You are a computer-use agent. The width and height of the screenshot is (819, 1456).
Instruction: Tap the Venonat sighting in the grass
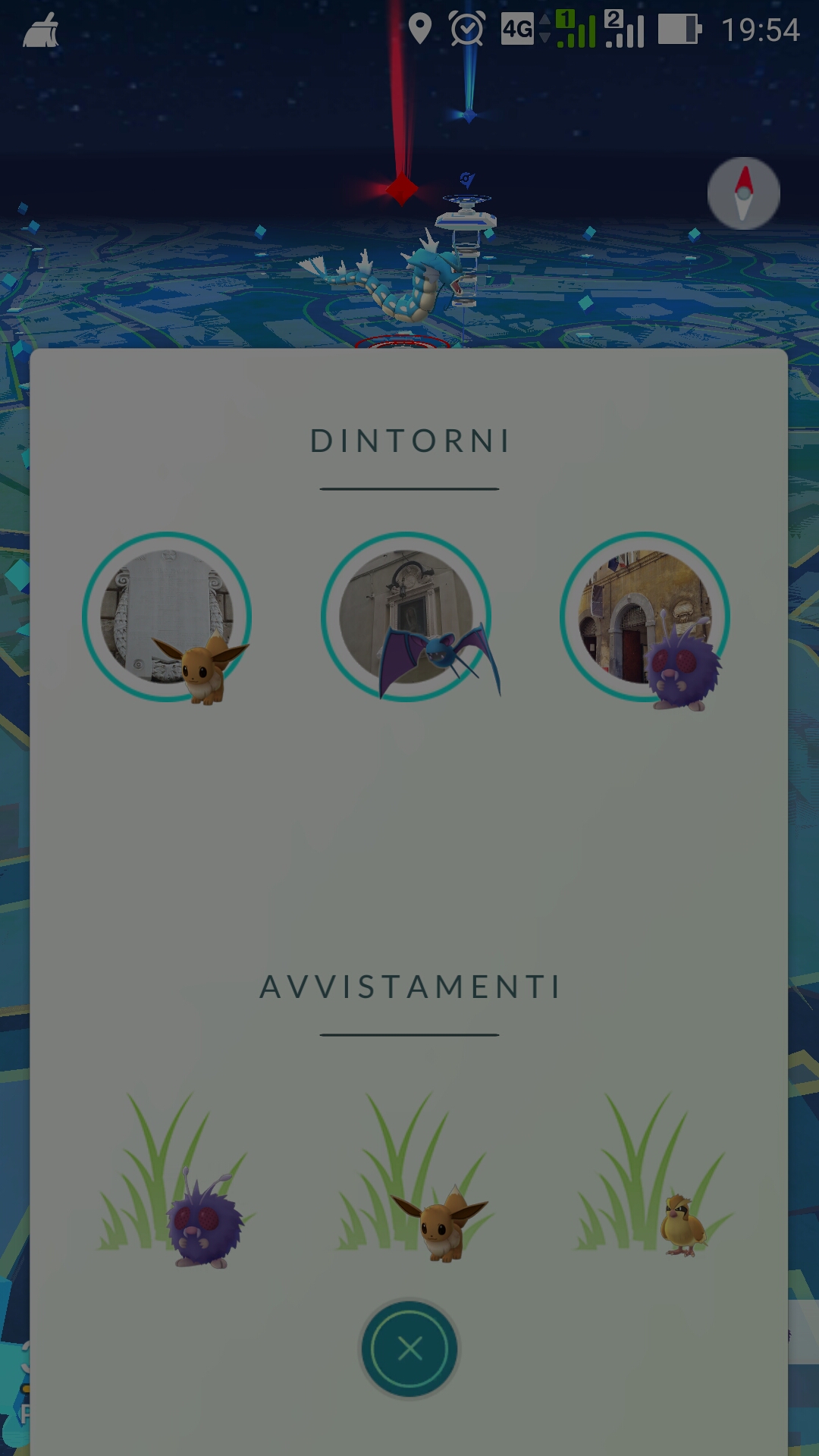pos(176,1180)
